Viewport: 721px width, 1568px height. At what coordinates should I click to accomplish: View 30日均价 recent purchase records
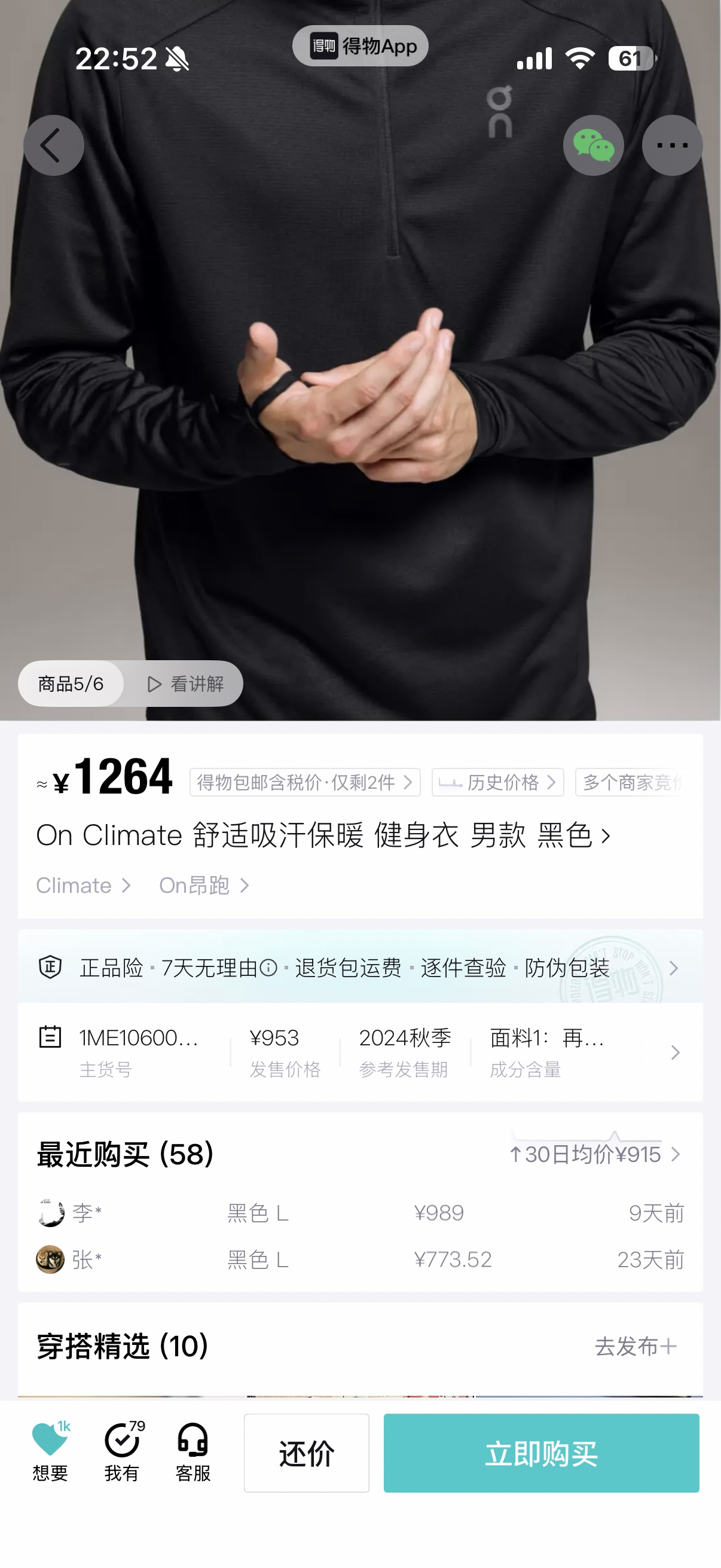pos(594,1154)
